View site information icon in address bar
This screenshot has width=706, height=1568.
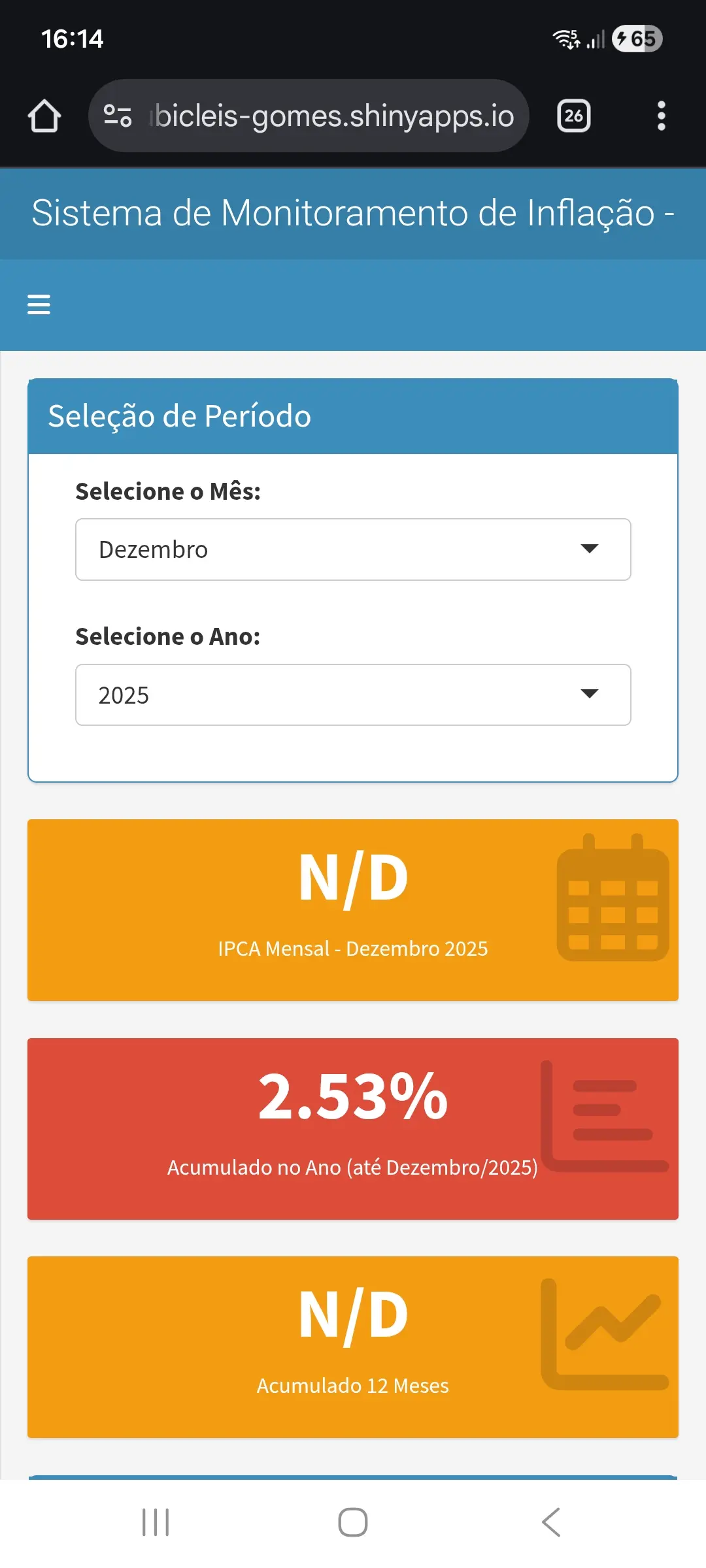pyautogui.click(x=118, y=116)
